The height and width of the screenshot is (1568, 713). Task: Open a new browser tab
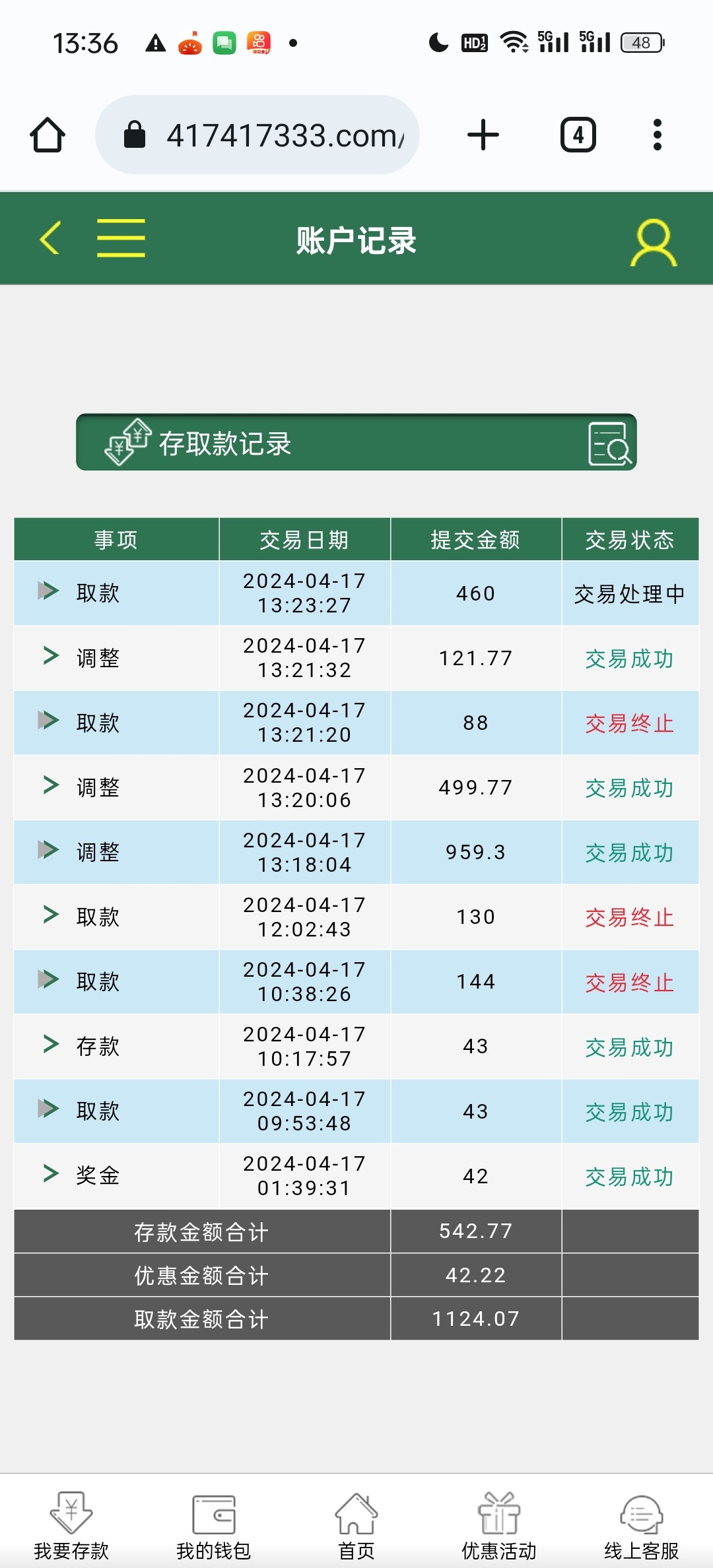(483, 135)
